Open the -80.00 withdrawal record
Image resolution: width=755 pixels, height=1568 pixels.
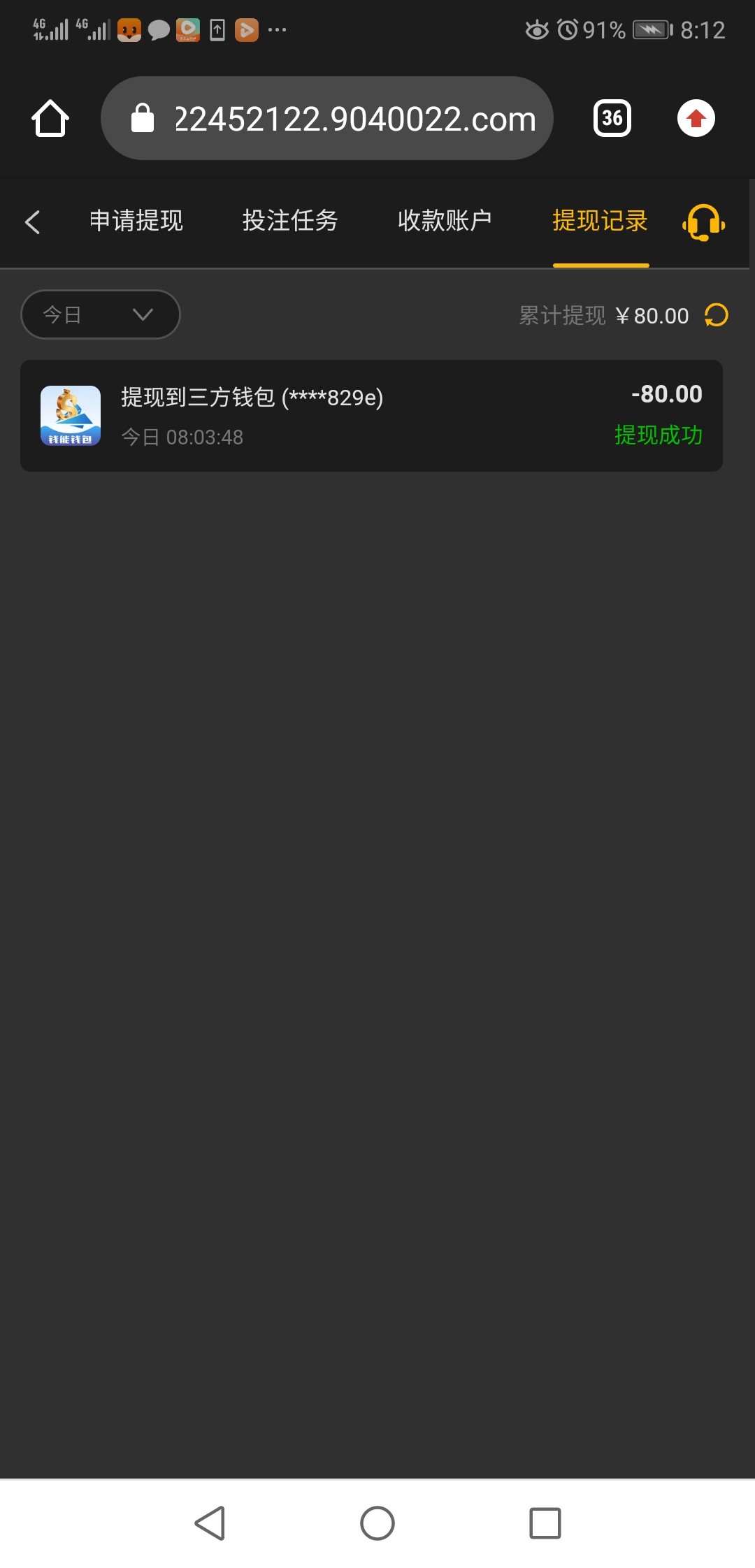(x=371, y=416)
